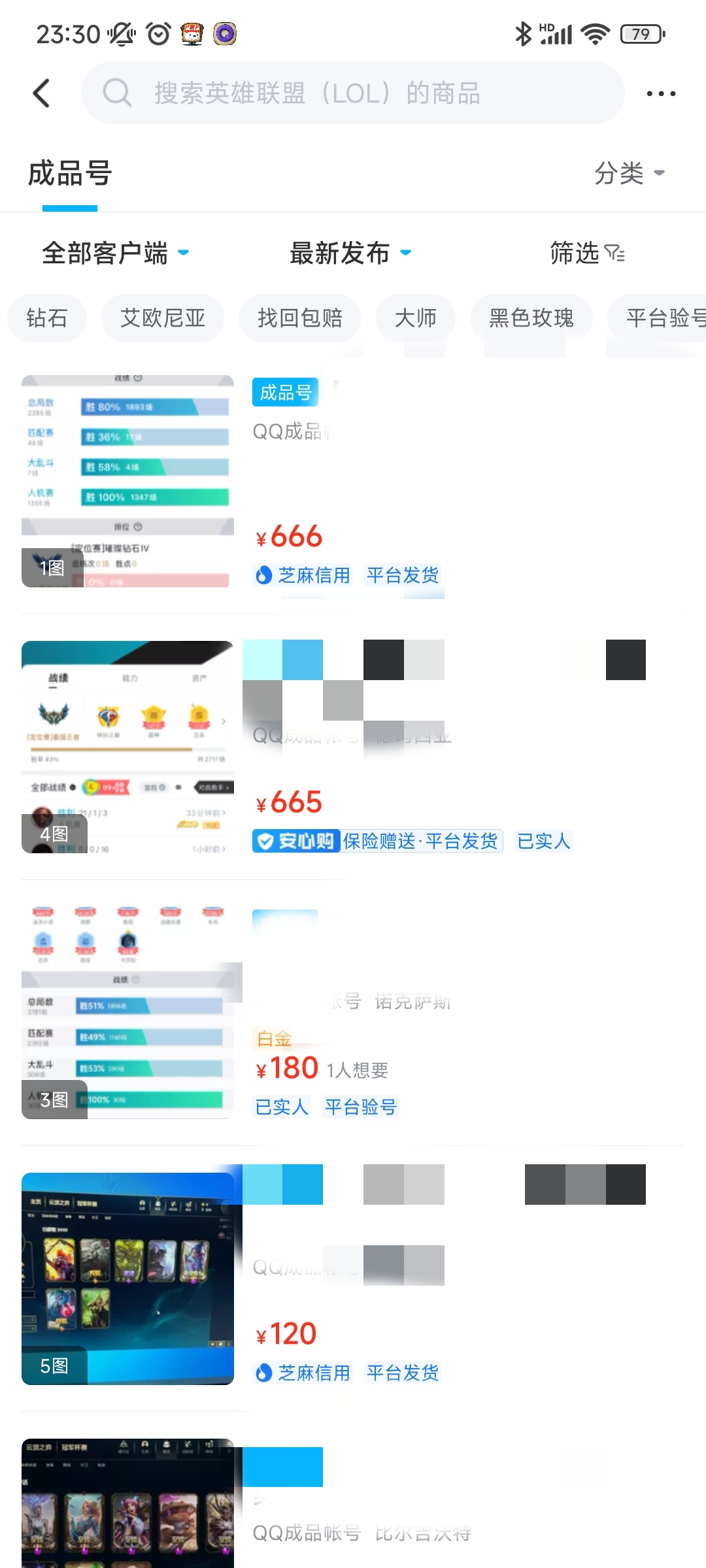Open the 全部客户端 dropdown
Screen dimensions: 706x1568
click(x=115, y=253)
